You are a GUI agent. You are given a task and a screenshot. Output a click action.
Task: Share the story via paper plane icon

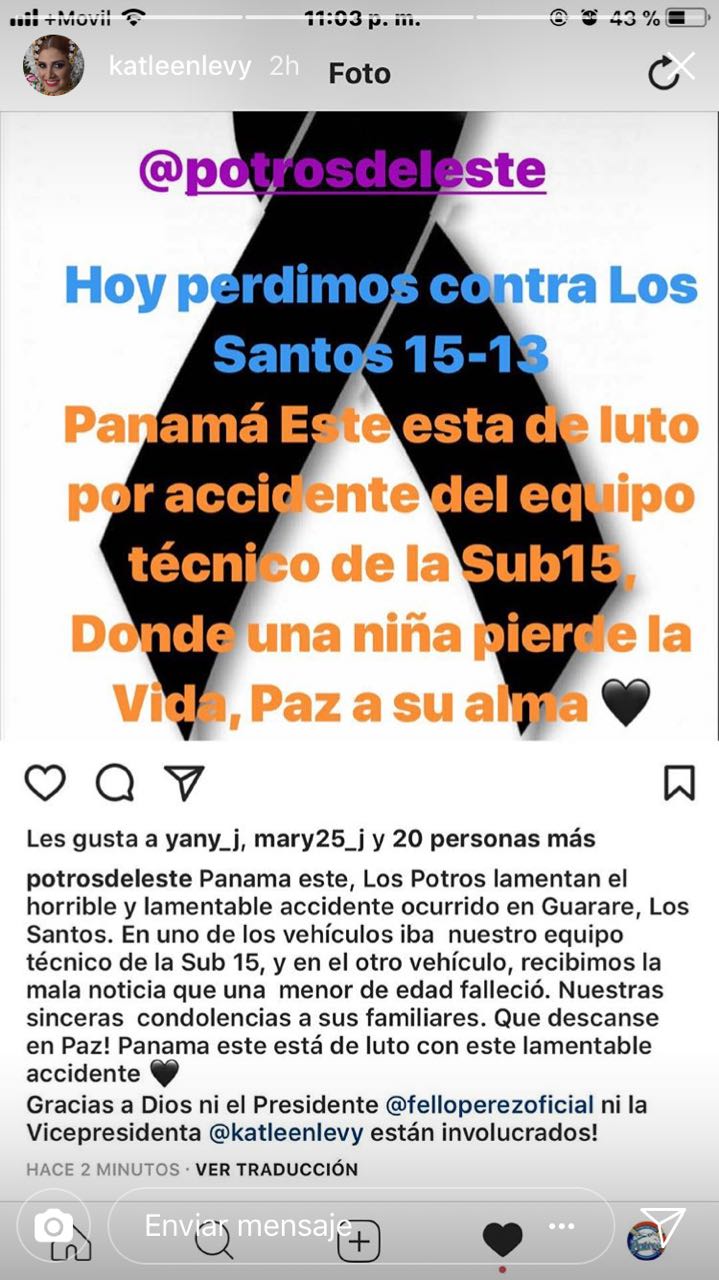click(663, 1226)
